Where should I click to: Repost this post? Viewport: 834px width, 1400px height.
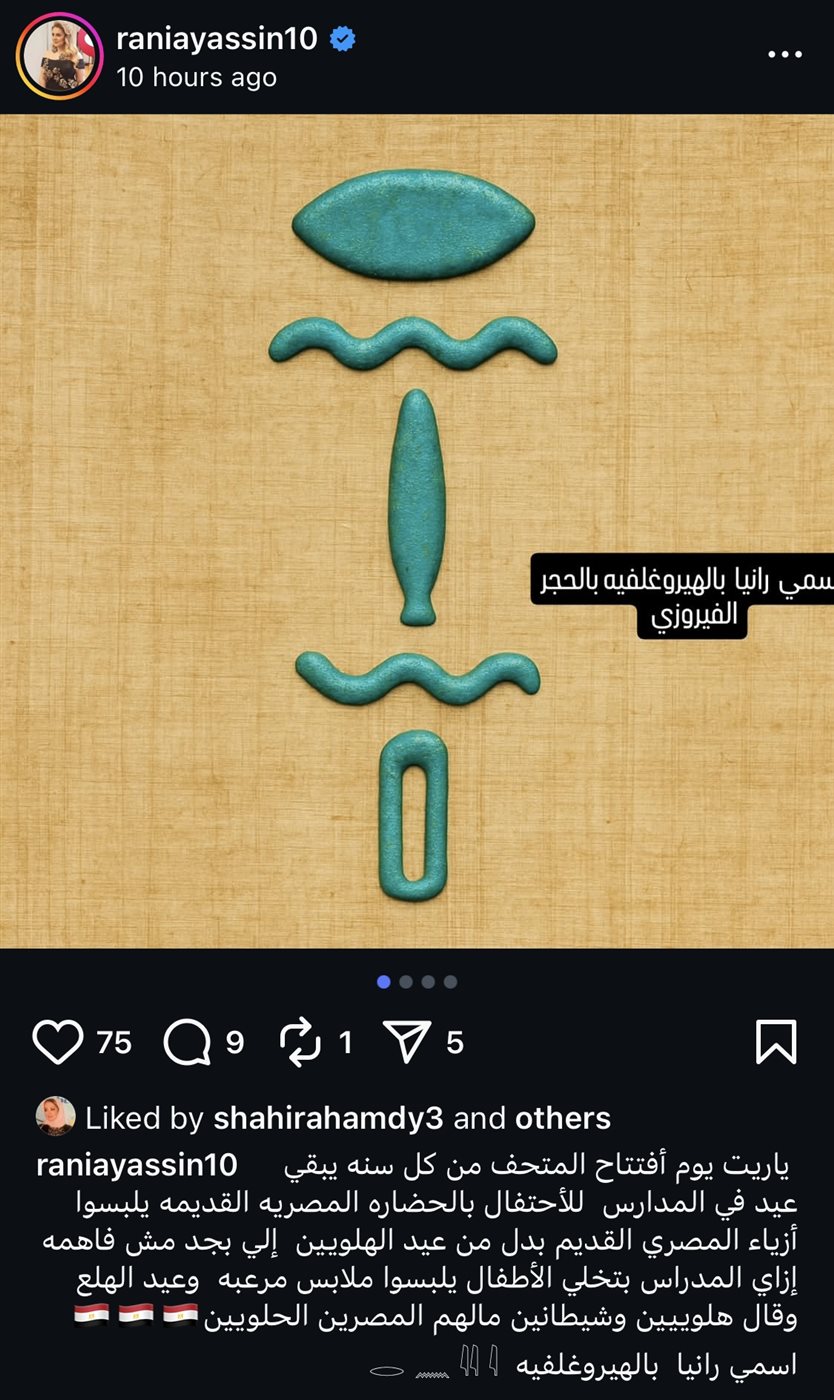pyautogui.click(x=300, y=1042)
